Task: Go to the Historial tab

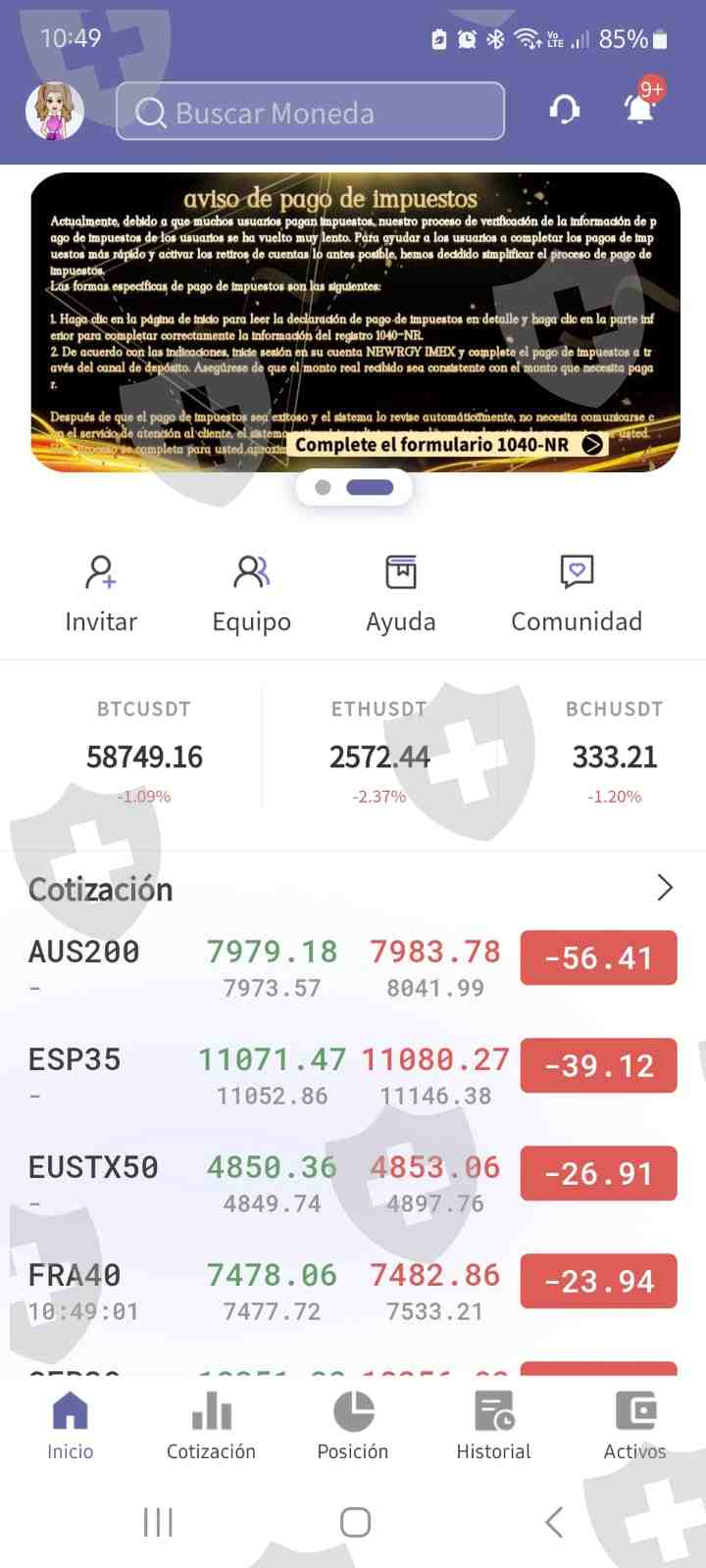Action: pyautogui.click(x=493, y=1427)
